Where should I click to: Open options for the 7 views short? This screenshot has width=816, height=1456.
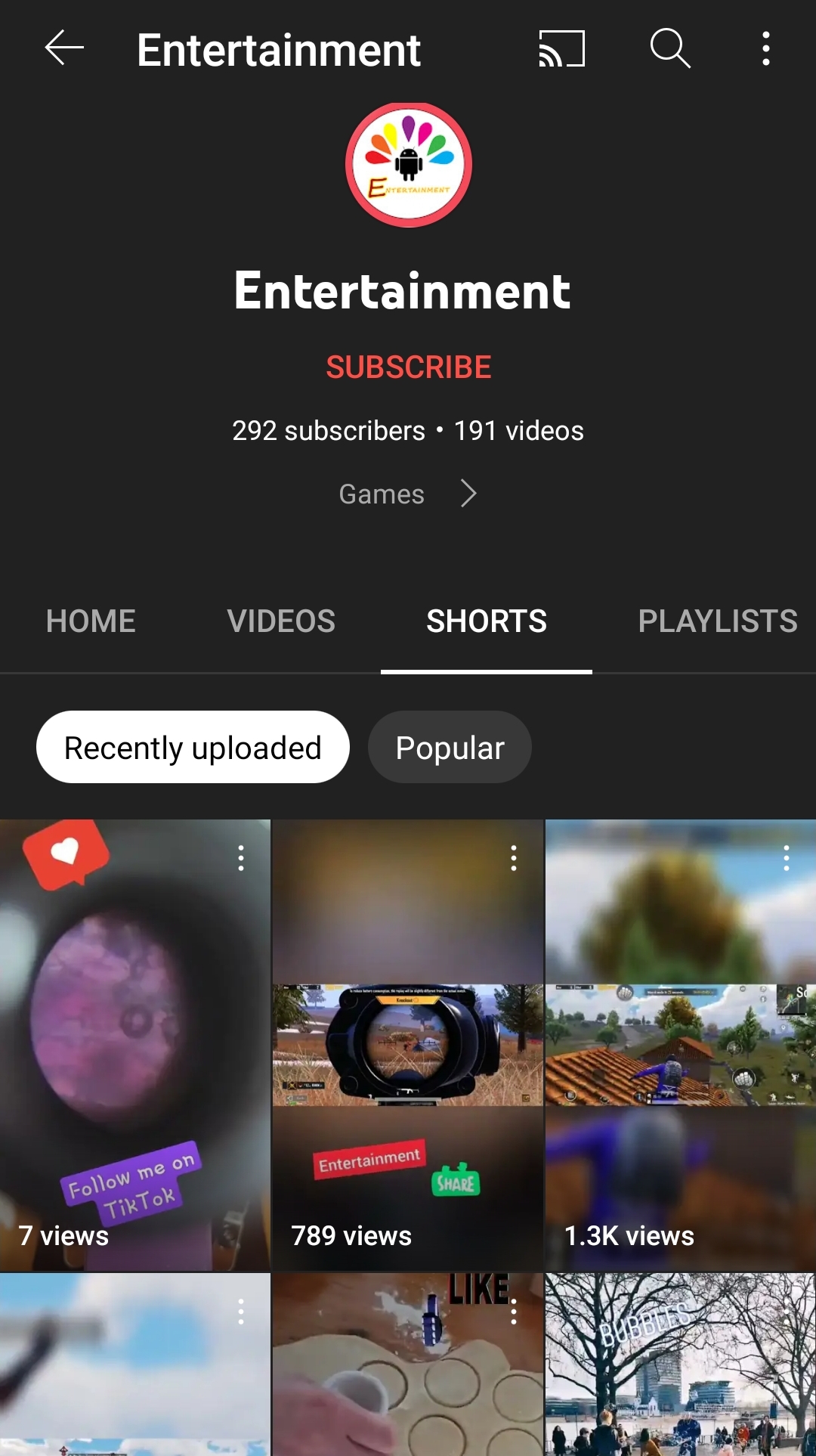241,858
